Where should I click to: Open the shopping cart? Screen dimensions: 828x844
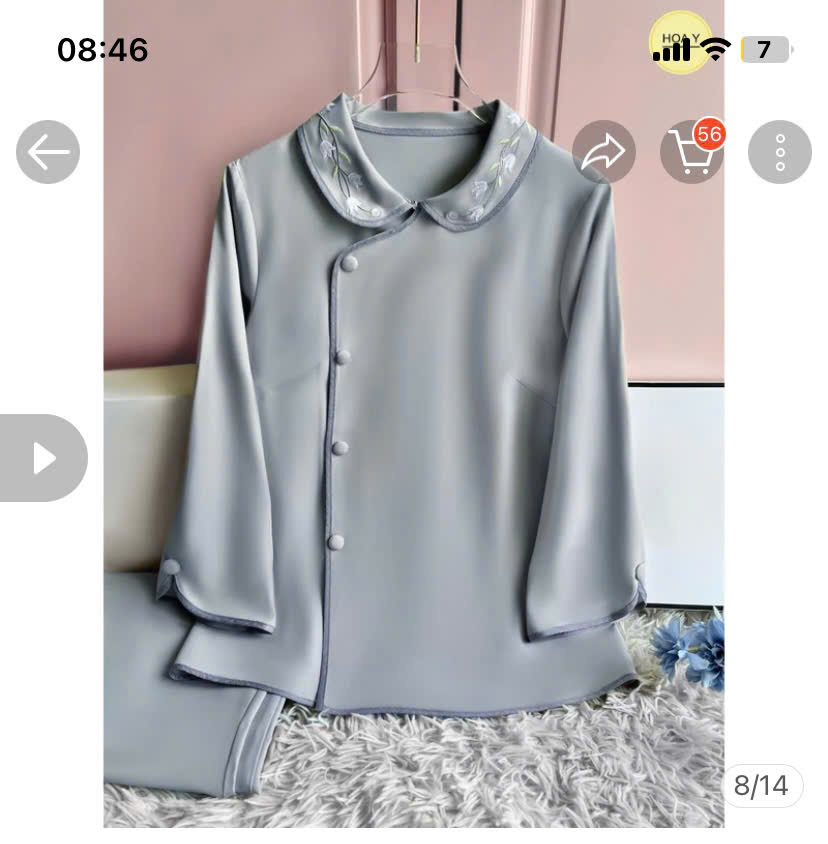coord(692,153)
